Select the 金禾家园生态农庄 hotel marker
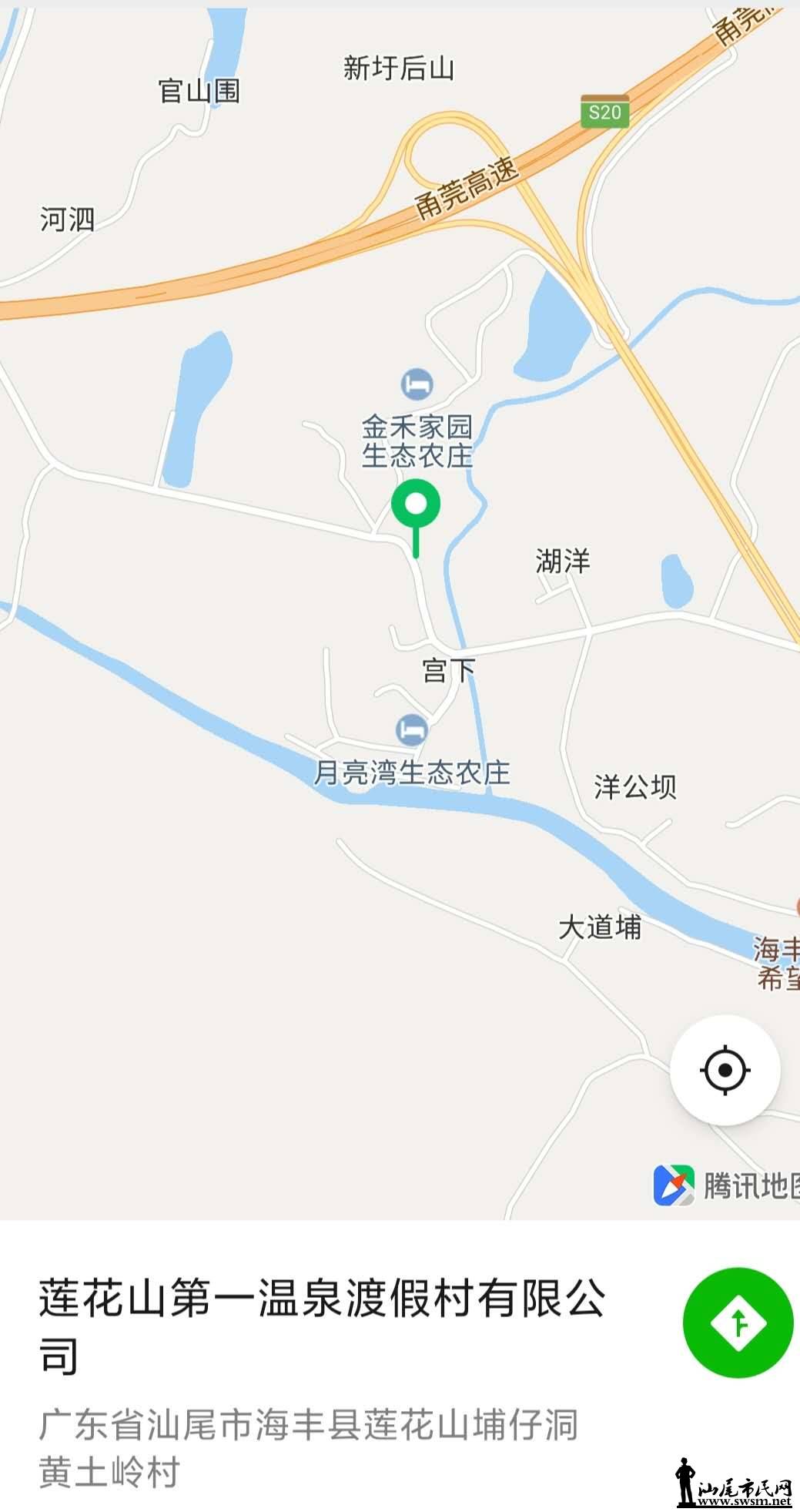The height and width of the screenshot is (1512, 800). (417, 384)
